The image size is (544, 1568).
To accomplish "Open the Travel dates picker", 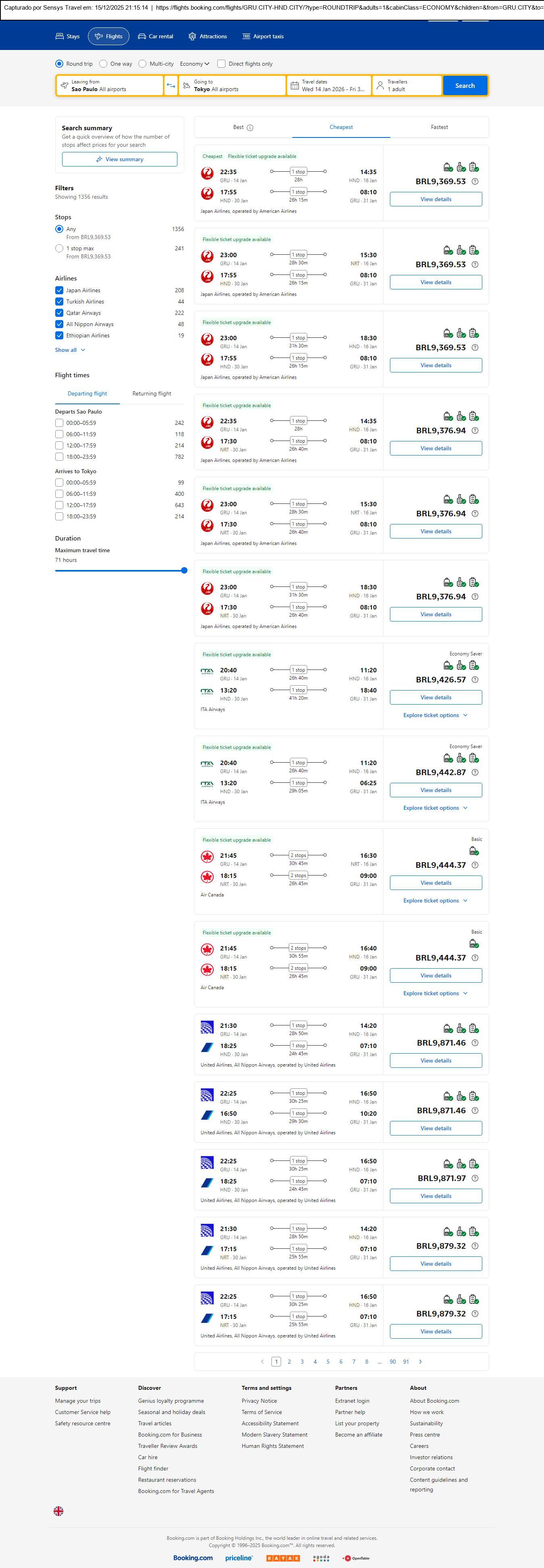I will [x=329, y=86].
